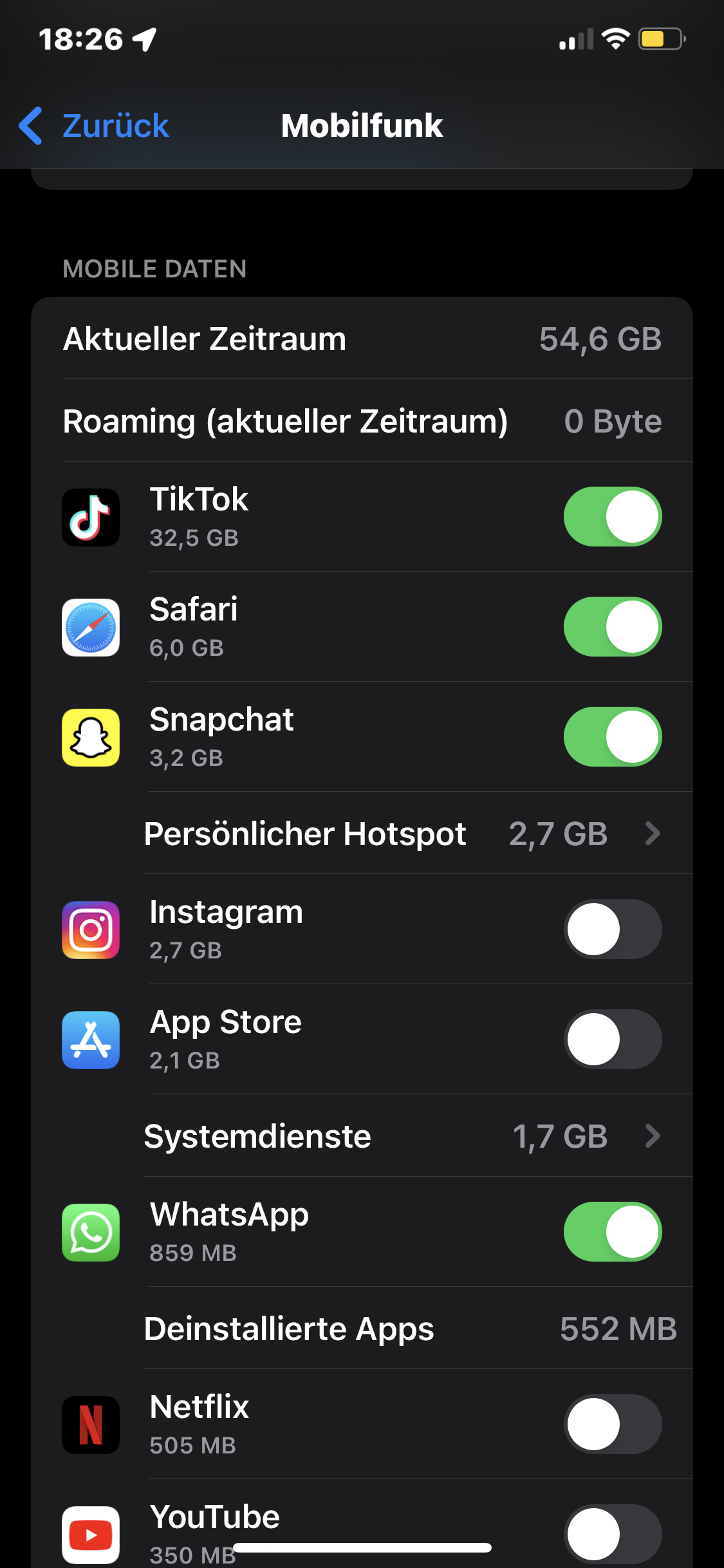This screenshot has width=724, height=1568.
Task: Tap the Snapchat app icon
Action: pyautogui.click(x=90, y=737)
